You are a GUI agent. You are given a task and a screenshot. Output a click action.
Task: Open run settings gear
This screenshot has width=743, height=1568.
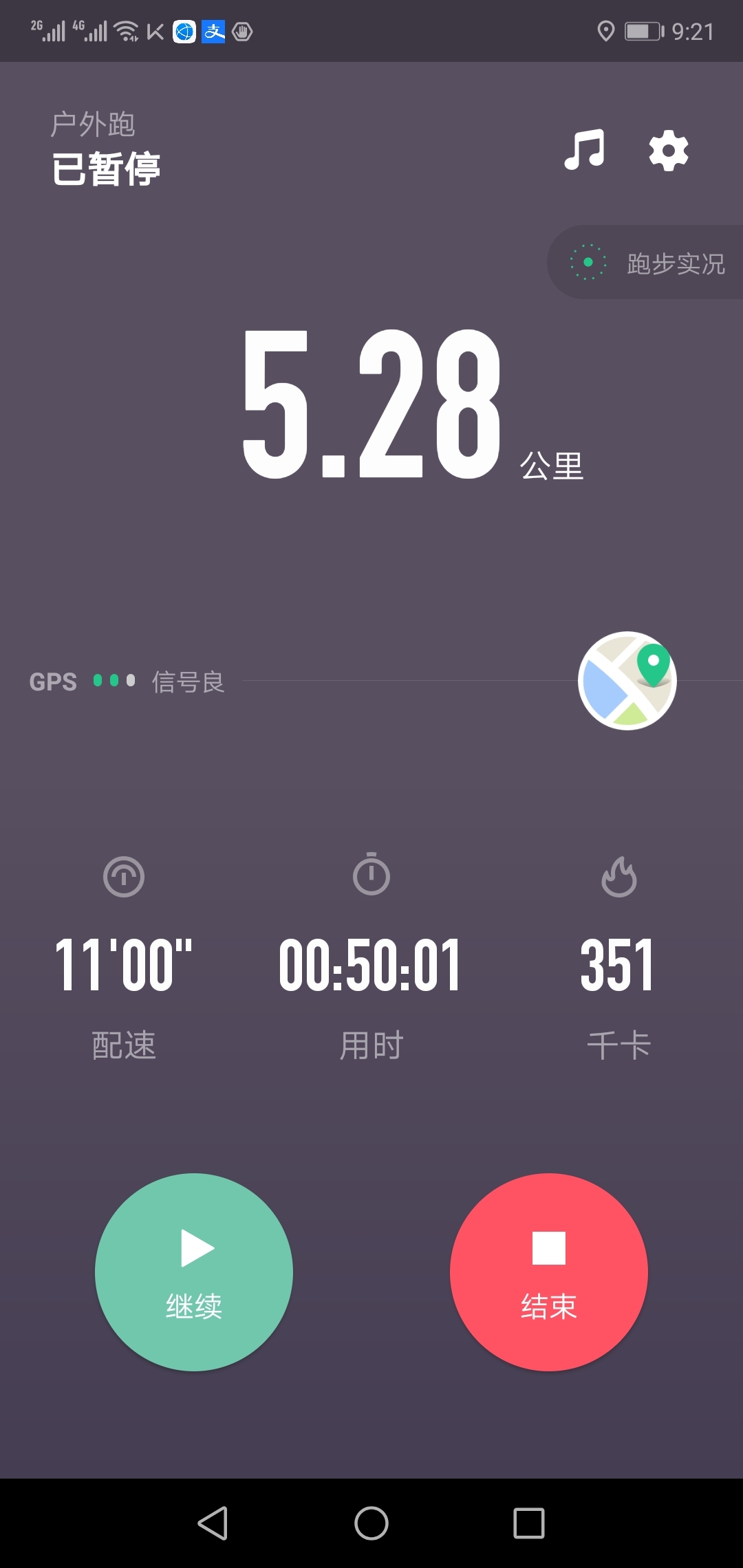coord(669,151)
